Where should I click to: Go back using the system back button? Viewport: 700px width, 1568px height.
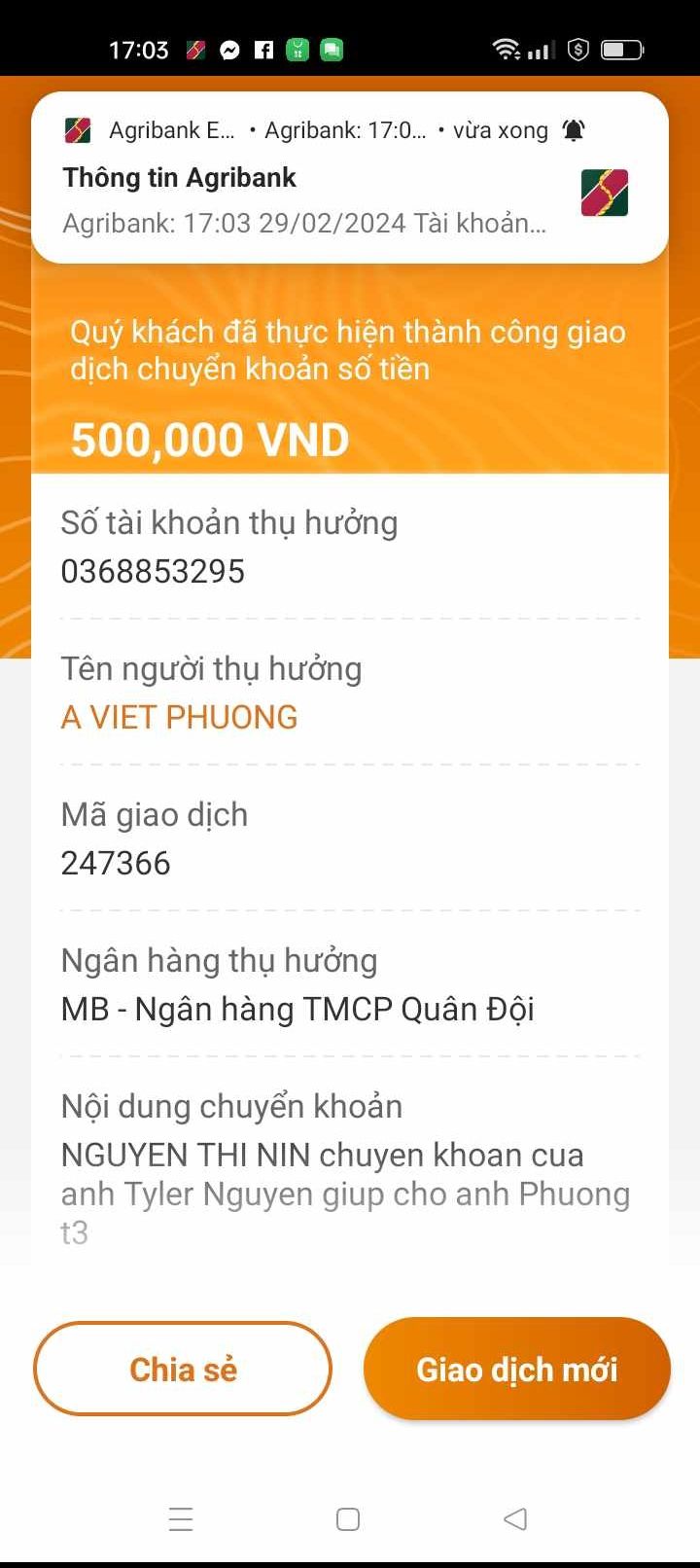[515, 1518]
